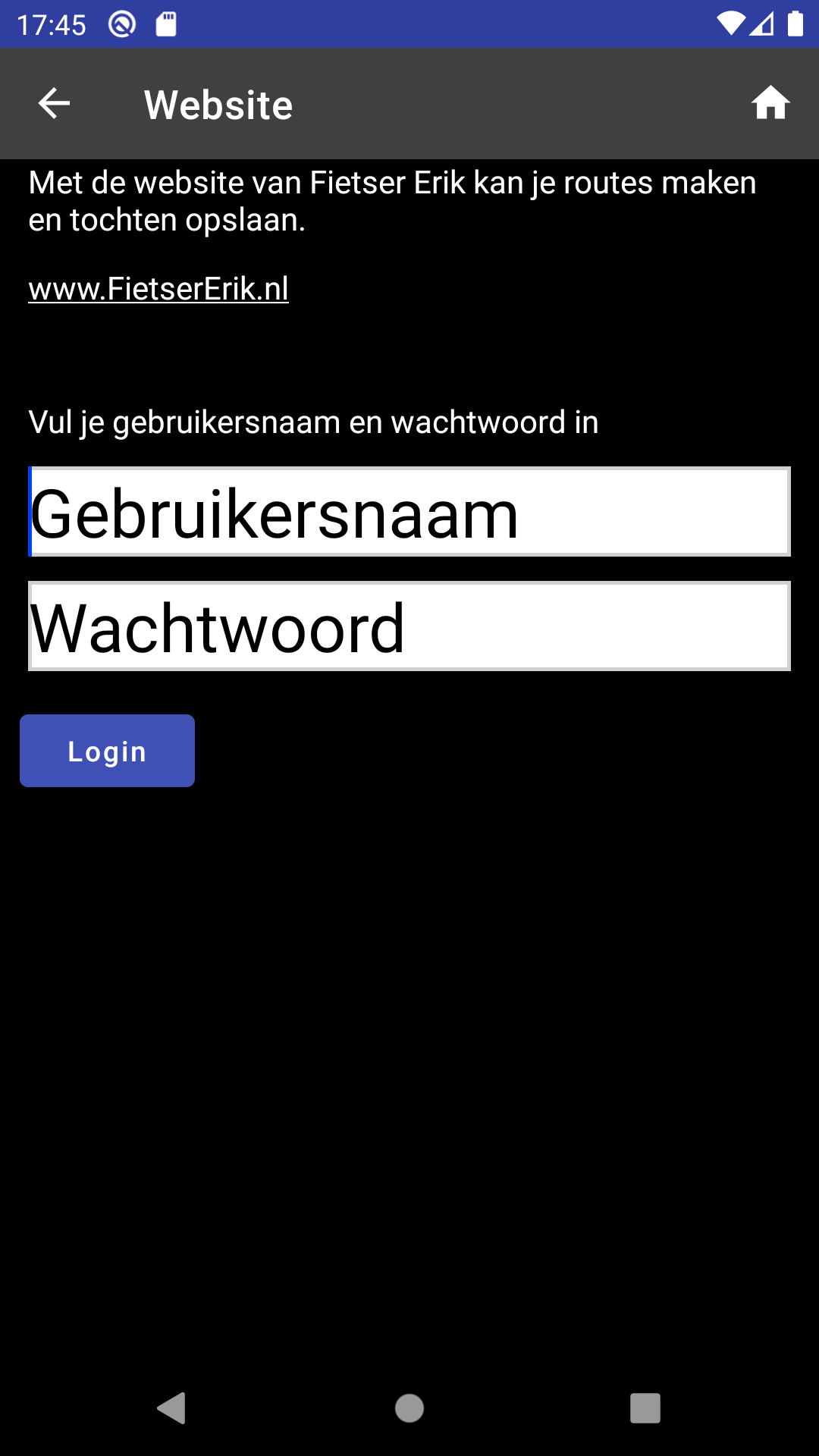819x1456 pixels.
Task: Select the Wachtwoord field
Action: (409, 626)
